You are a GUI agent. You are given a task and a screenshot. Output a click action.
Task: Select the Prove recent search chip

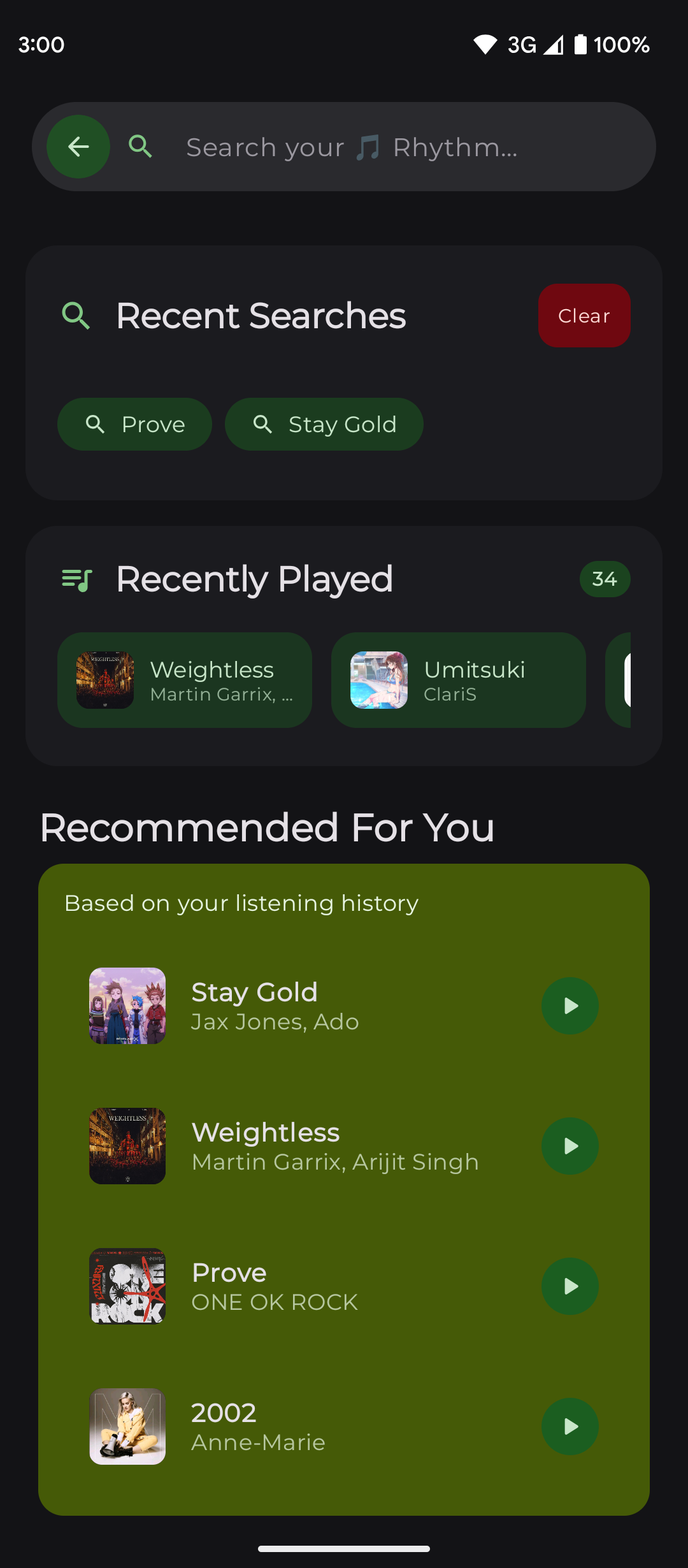[134, 425]
